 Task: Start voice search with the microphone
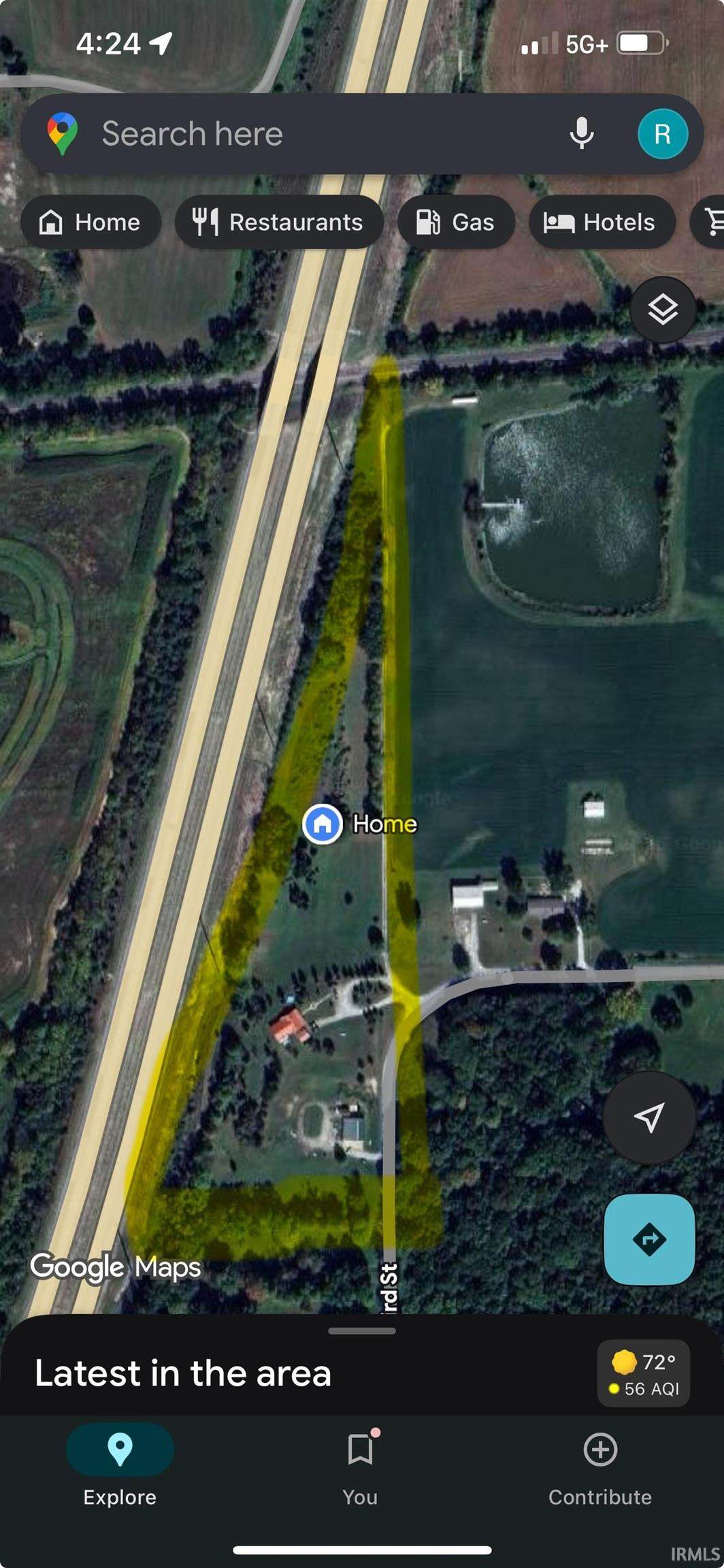click(x=581, y=133)
